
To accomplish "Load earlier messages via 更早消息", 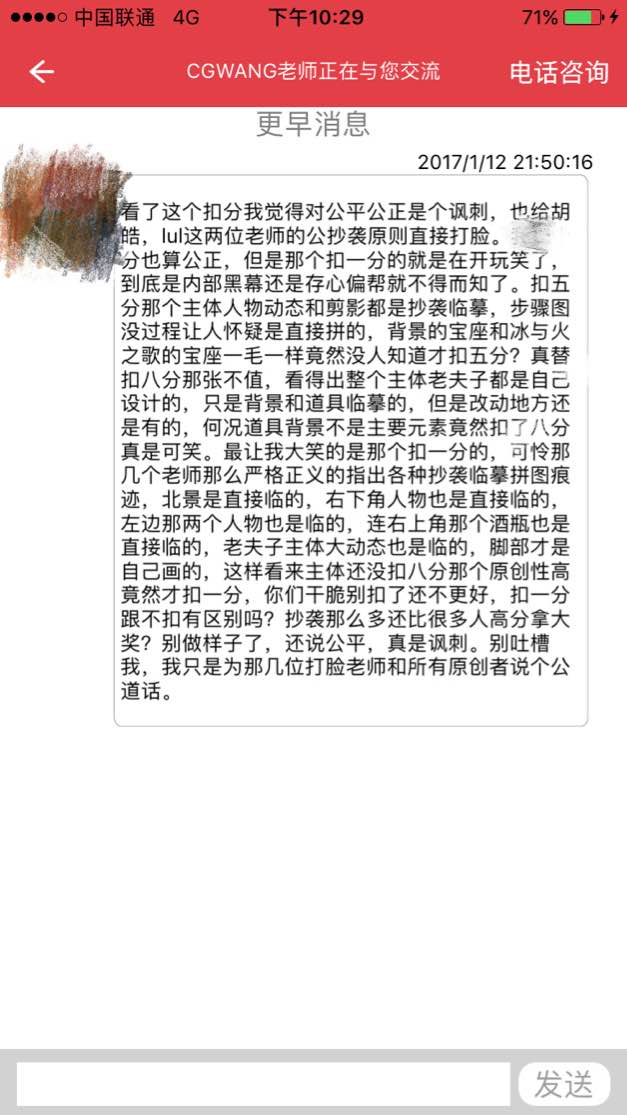I will (313, 124).
